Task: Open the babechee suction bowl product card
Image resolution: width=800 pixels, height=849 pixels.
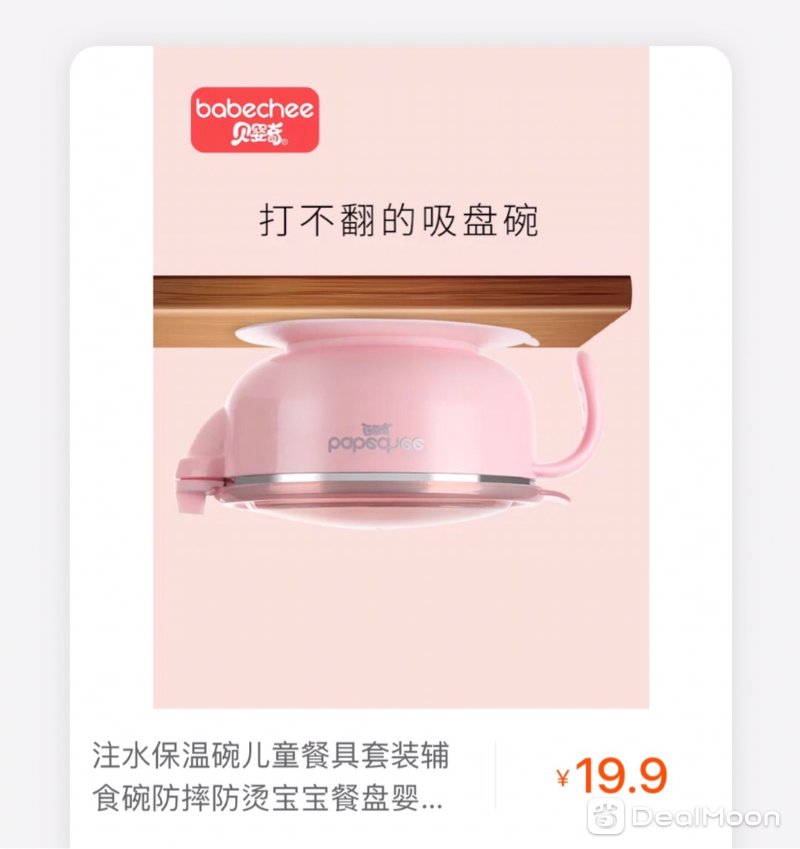Action: pyautogui.click(x=400, y=420)
